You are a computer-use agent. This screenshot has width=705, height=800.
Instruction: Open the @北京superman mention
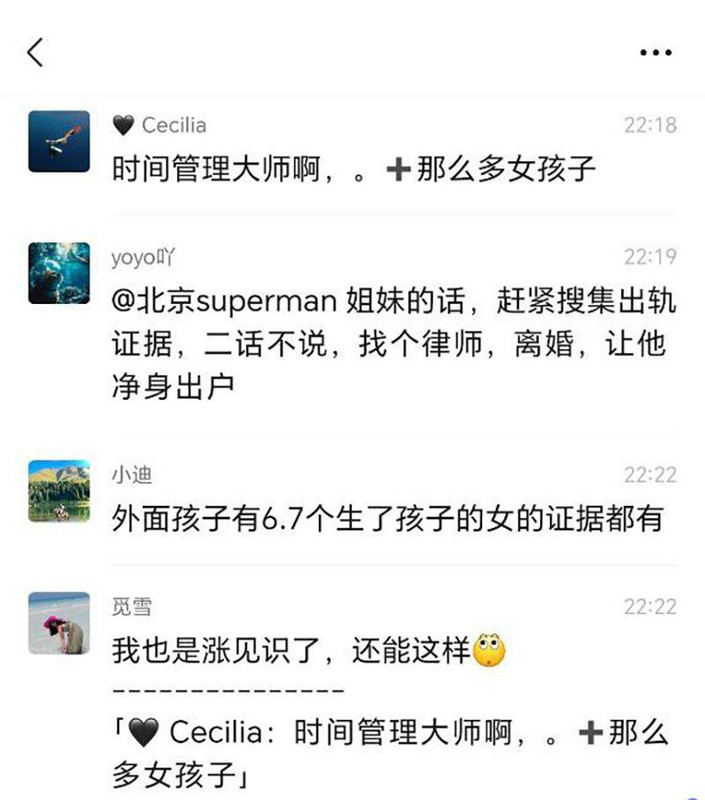click(225, 301)
